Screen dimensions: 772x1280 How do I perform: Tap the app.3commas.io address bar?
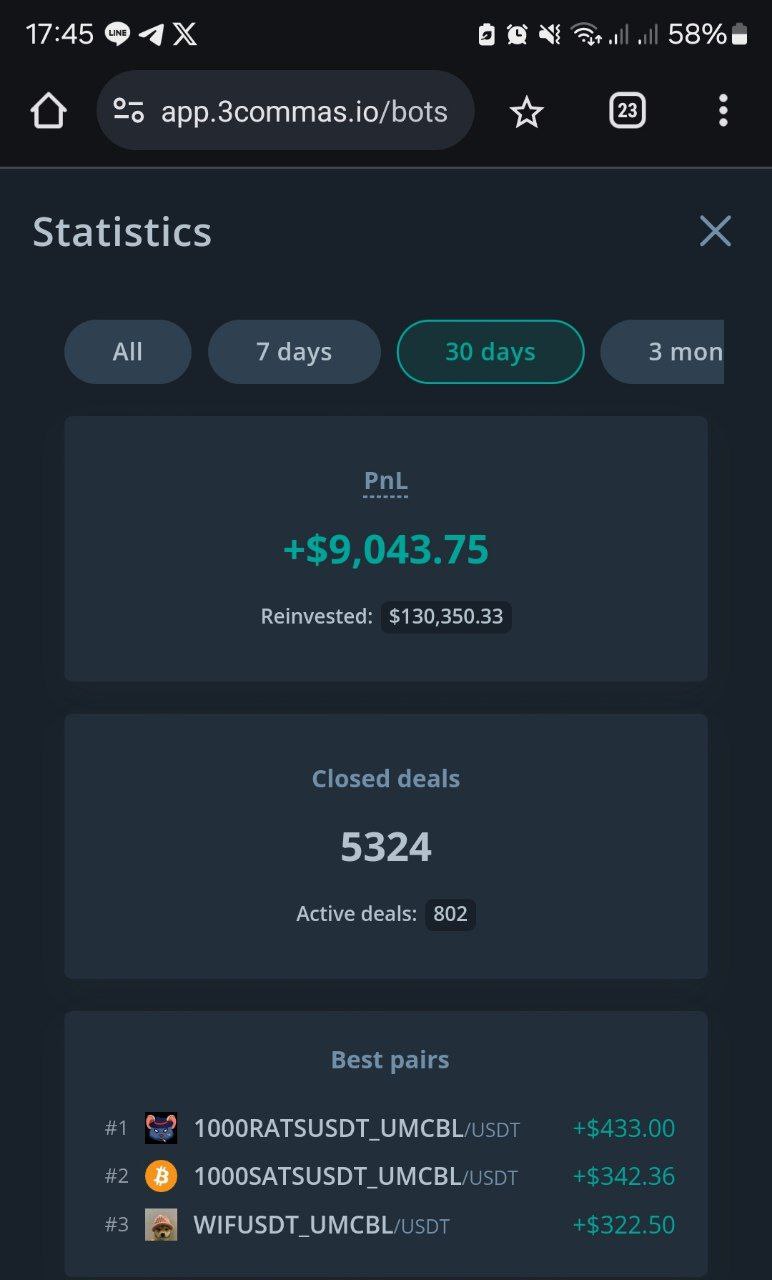[x=285, y=111]
